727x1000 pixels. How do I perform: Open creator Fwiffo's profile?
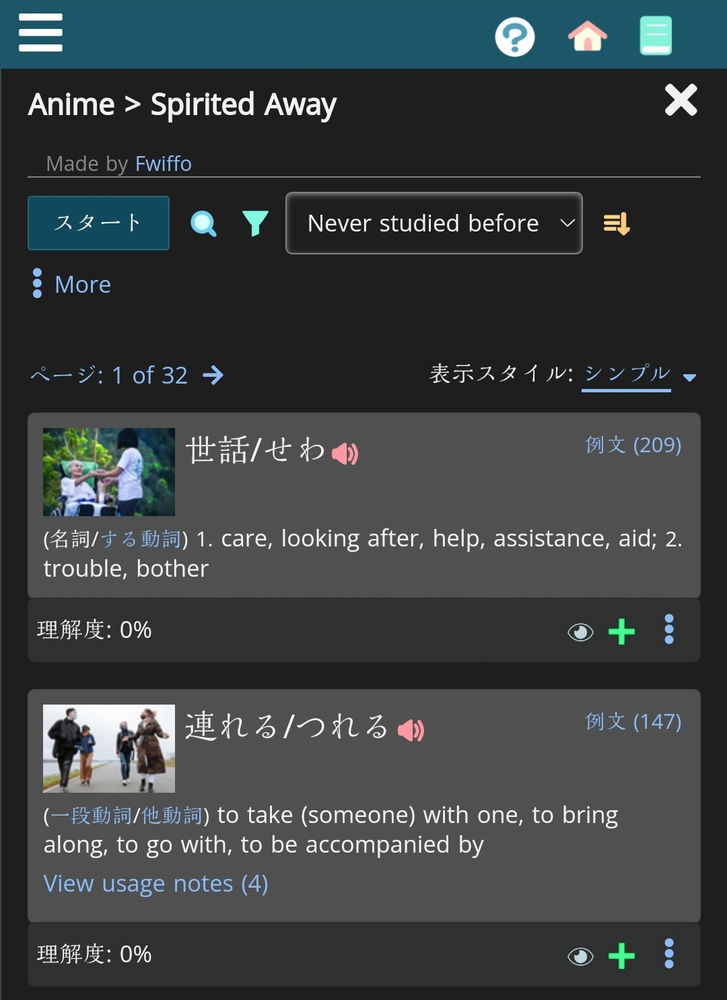click(x=163, y=164)
